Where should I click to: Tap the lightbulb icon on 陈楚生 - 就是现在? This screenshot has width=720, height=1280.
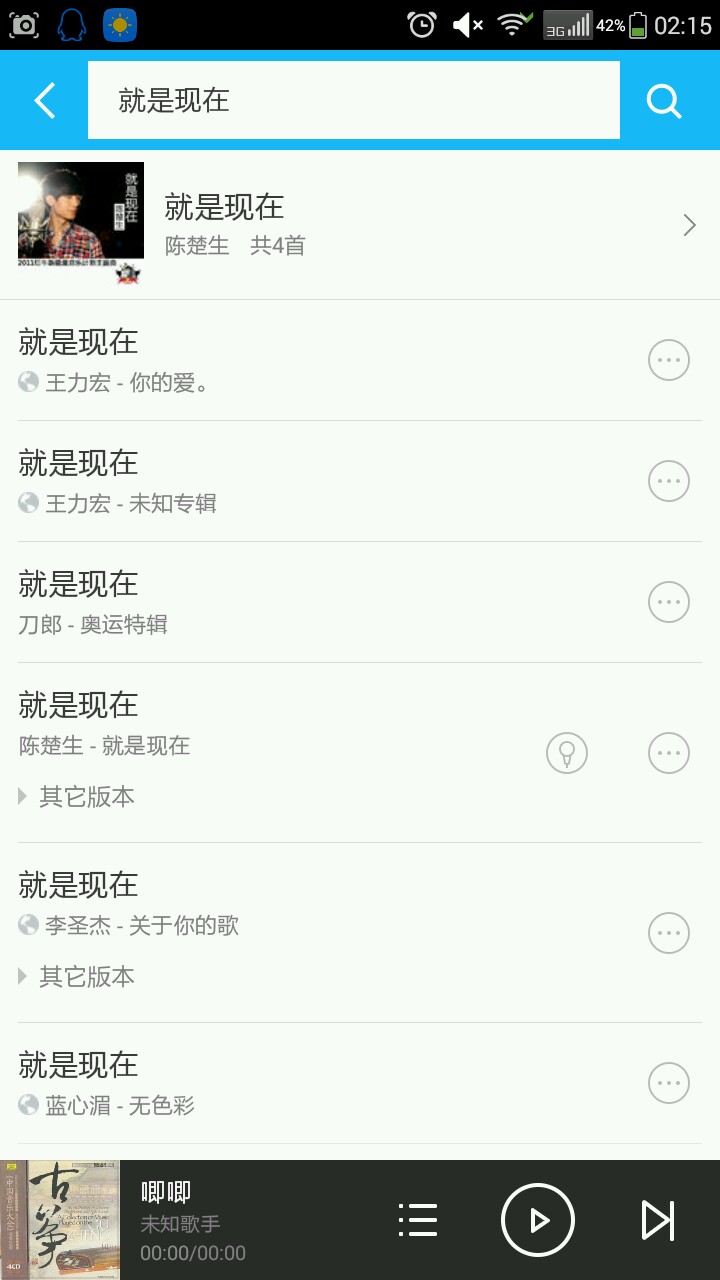567,753
